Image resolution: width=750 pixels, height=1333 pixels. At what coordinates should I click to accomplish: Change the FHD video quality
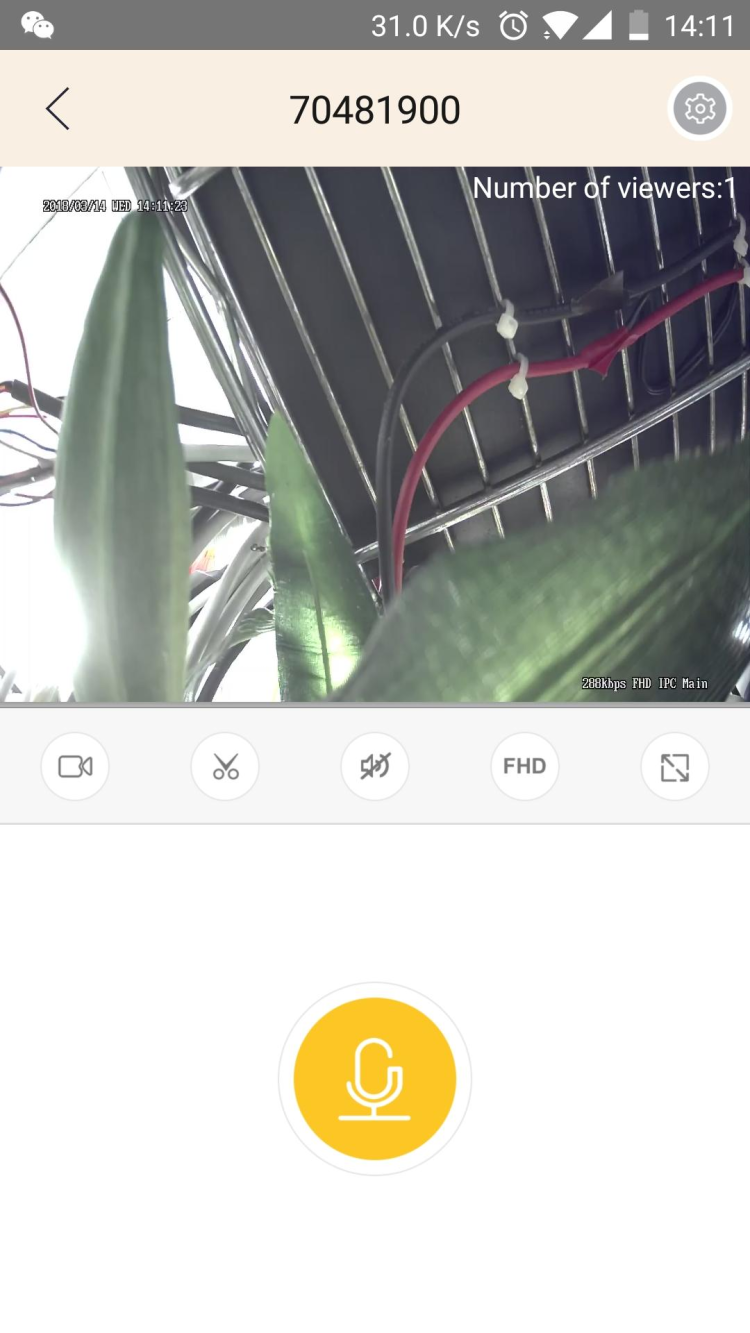pos(525,767)
